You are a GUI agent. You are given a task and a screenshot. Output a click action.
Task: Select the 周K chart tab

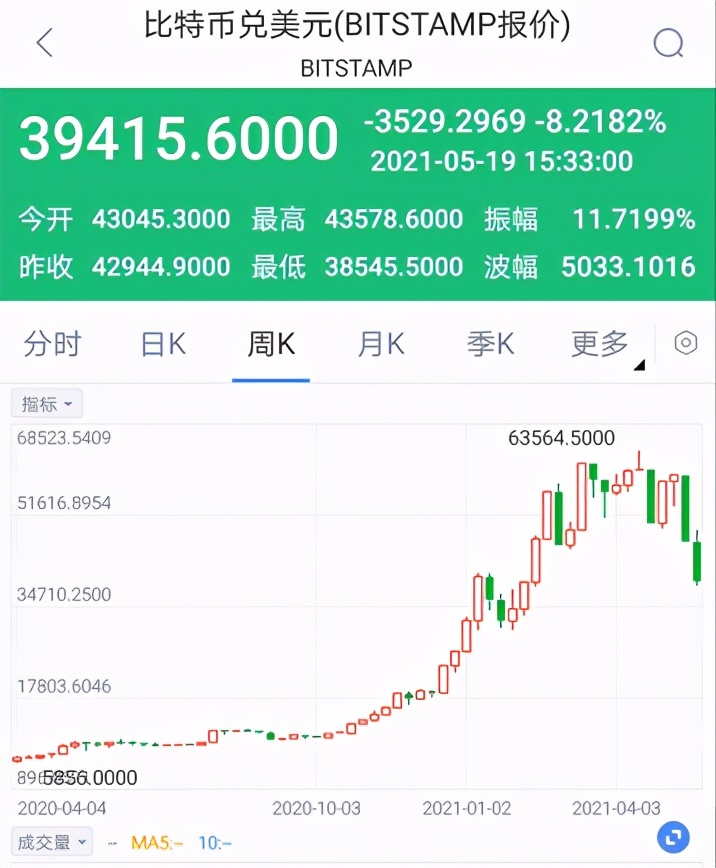click(271, 345)
